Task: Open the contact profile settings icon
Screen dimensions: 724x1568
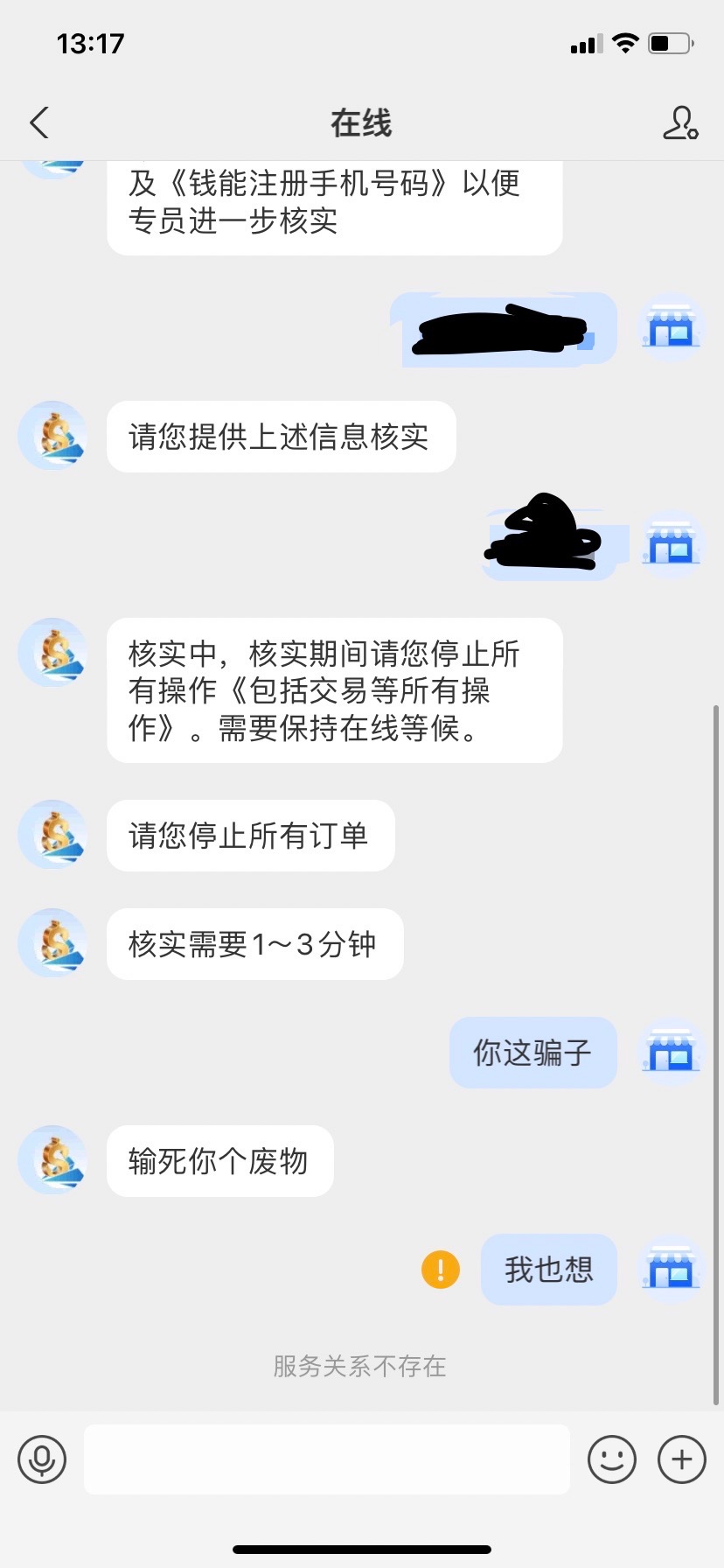Action: click(x=679, y=123)
